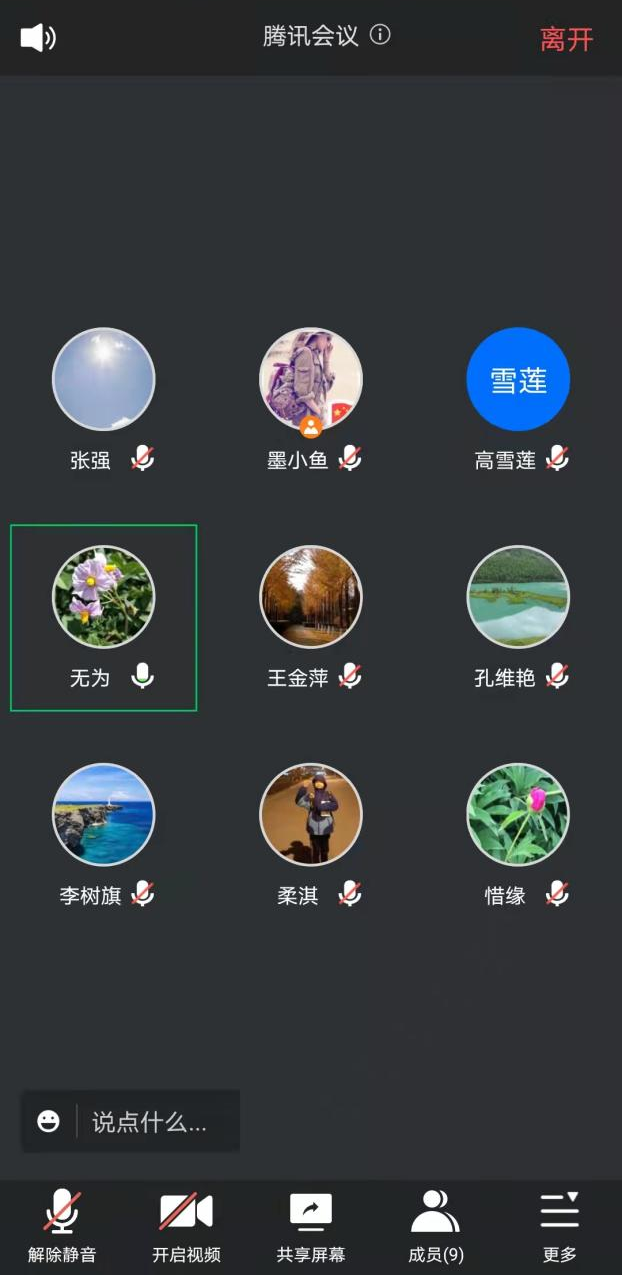This screenshot has width=623, height=1276.
Task: Open meeting info next to 腾讯会议
Action: [x=380, y=35]
